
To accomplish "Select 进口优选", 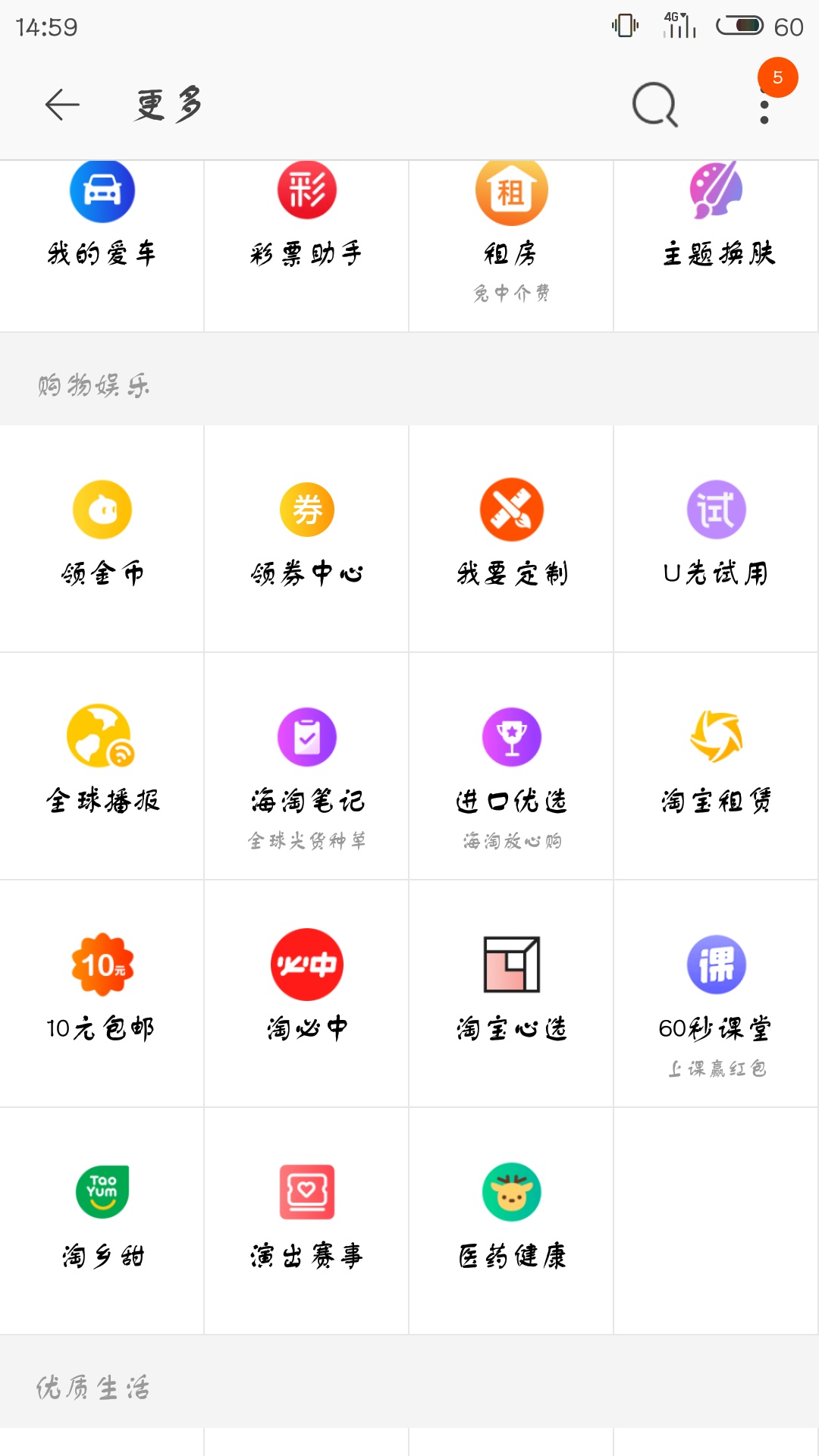I will (511, 766).
